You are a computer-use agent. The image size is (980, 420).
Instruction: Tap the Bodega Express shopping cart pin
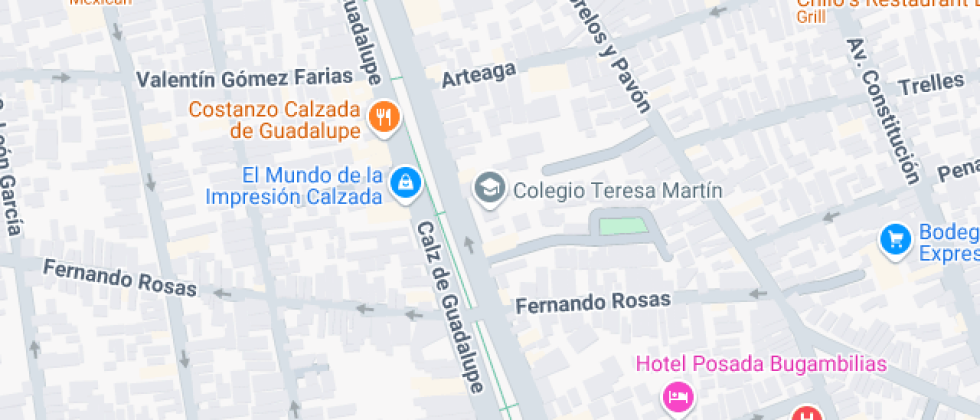893,239
